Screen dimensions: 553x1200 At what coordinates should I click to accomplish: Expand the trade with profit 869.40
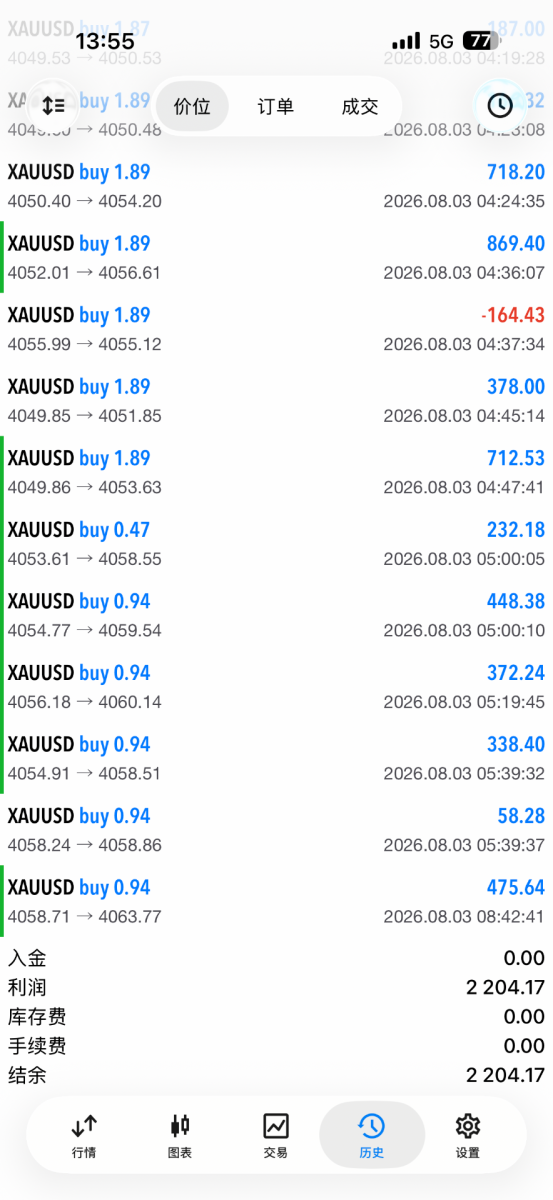[276, 258]
